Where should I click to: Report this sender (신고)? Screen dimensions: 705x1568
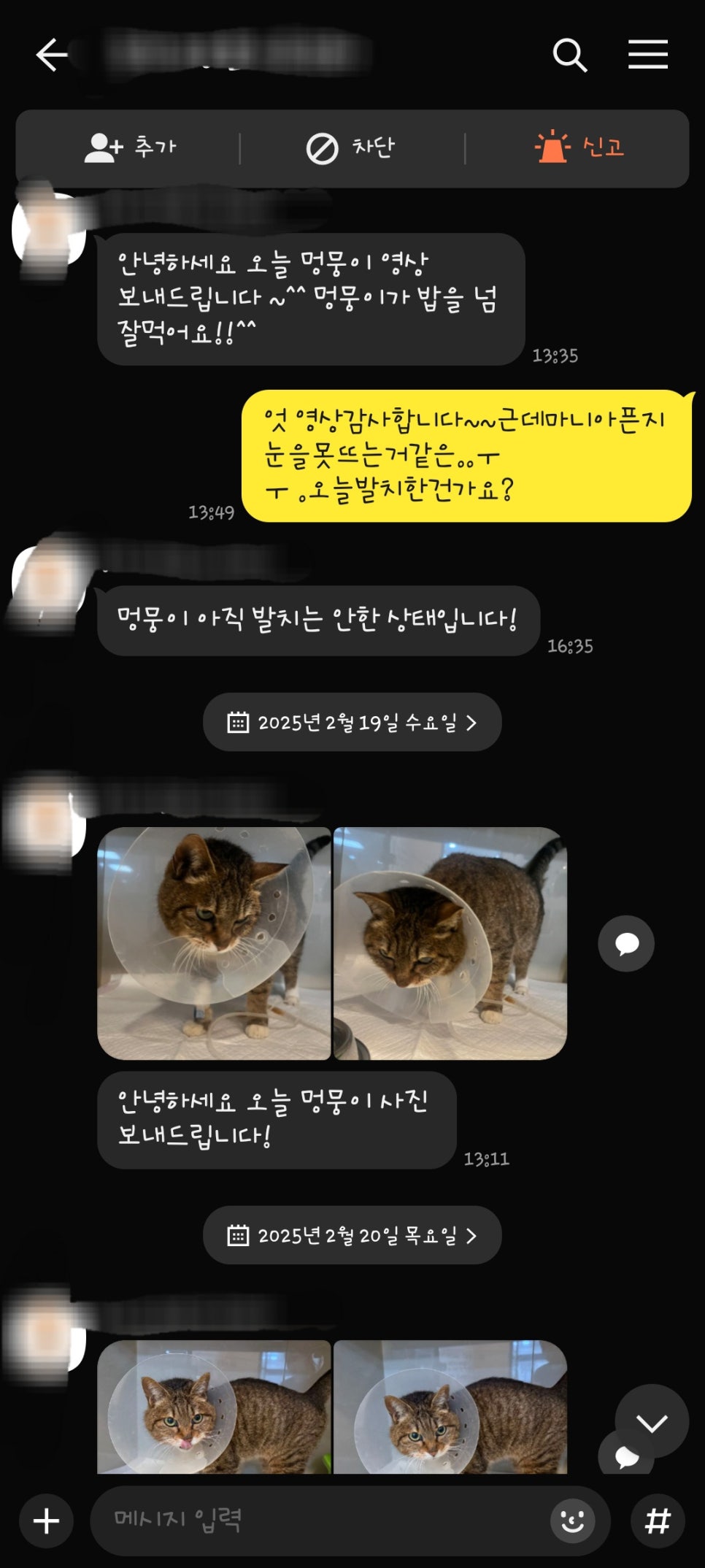pyautogui.click(x=579, y=148)
